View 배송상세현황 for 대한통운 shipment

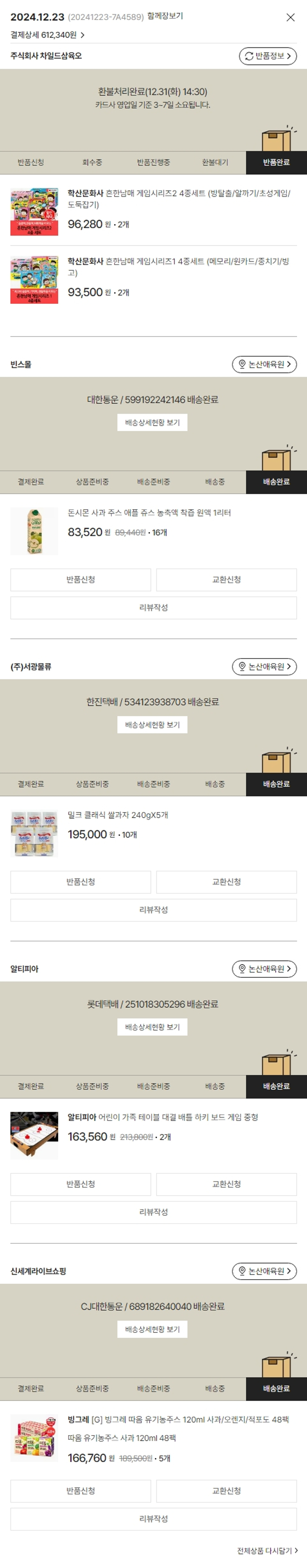(x=152, y=422)
